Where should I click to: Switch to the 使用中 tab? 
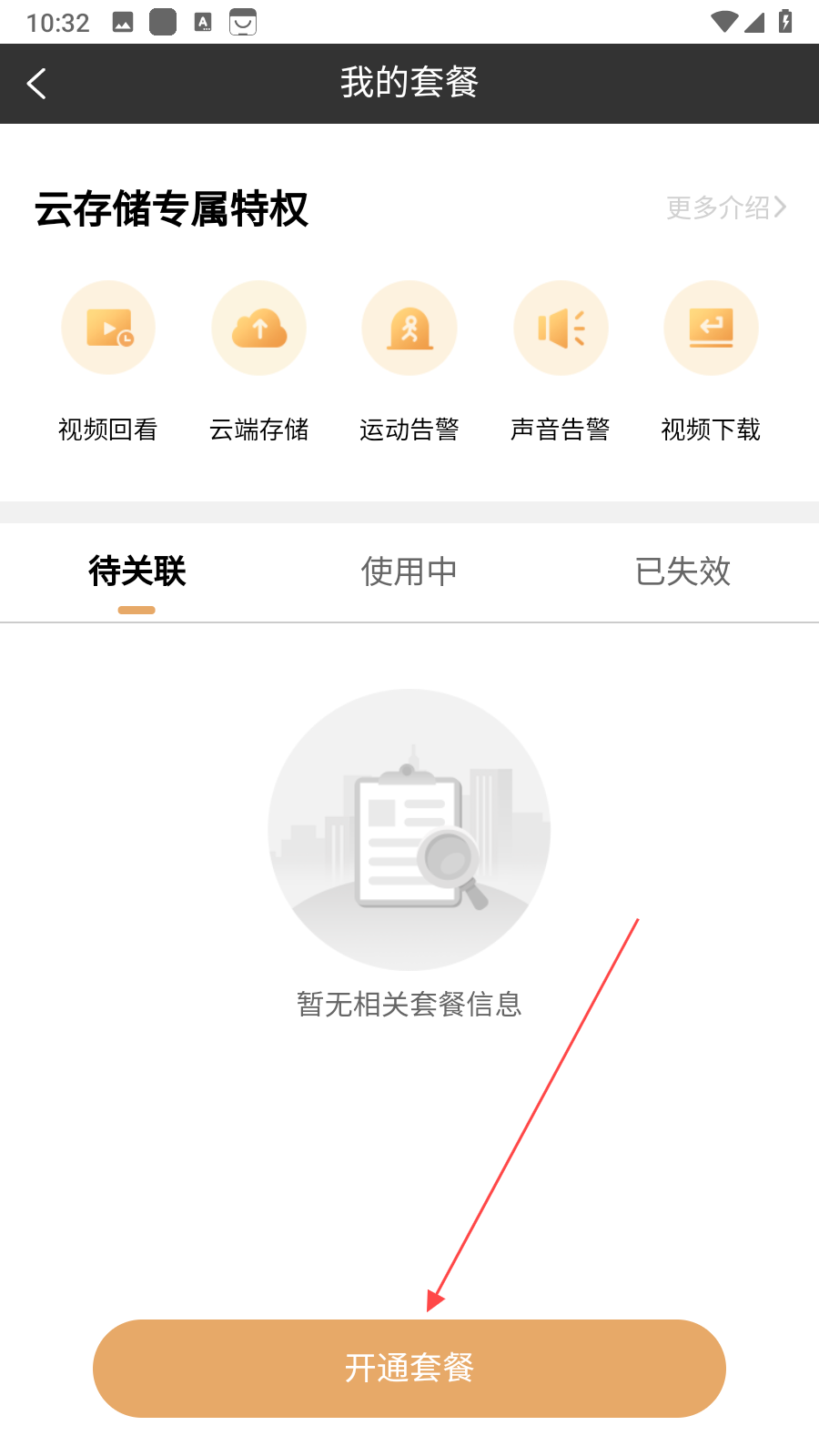click(x=409, y=571)
